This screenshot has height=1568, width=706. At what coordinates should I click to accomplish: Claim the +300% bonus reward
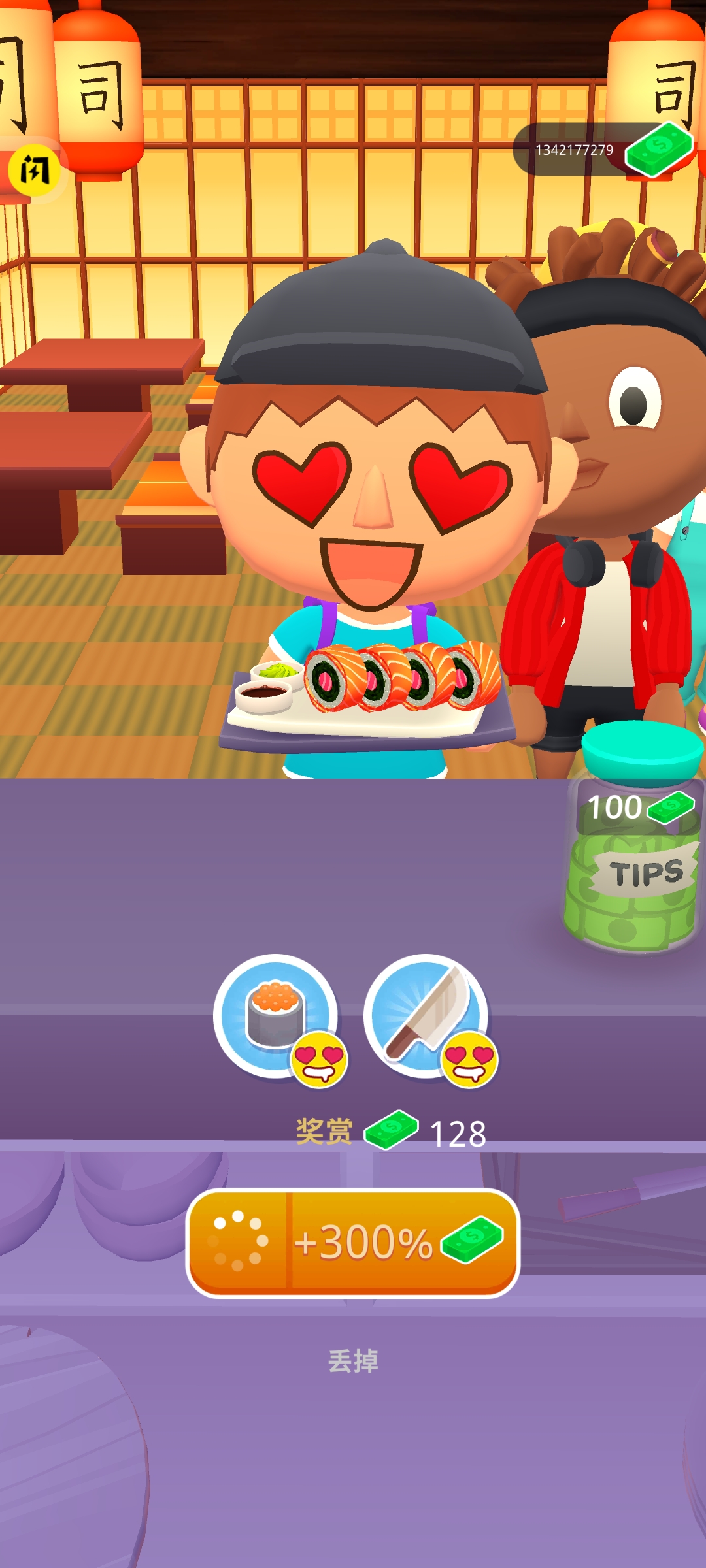pos(353,1243)
